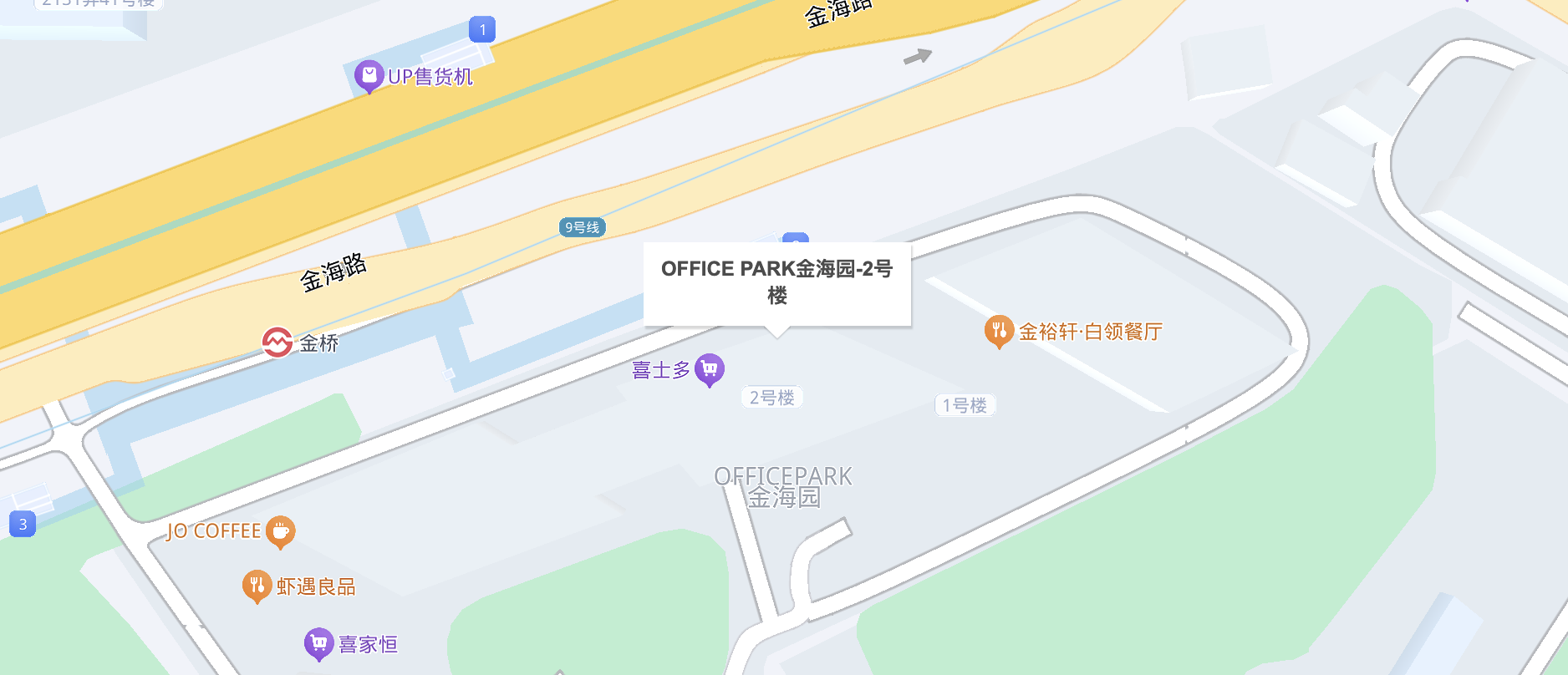The height and width of the screenshot is (675, 1568).
Task: Open the OFFICE PARK金海园-2号楼 info bubble
Action: click(776, 282)
